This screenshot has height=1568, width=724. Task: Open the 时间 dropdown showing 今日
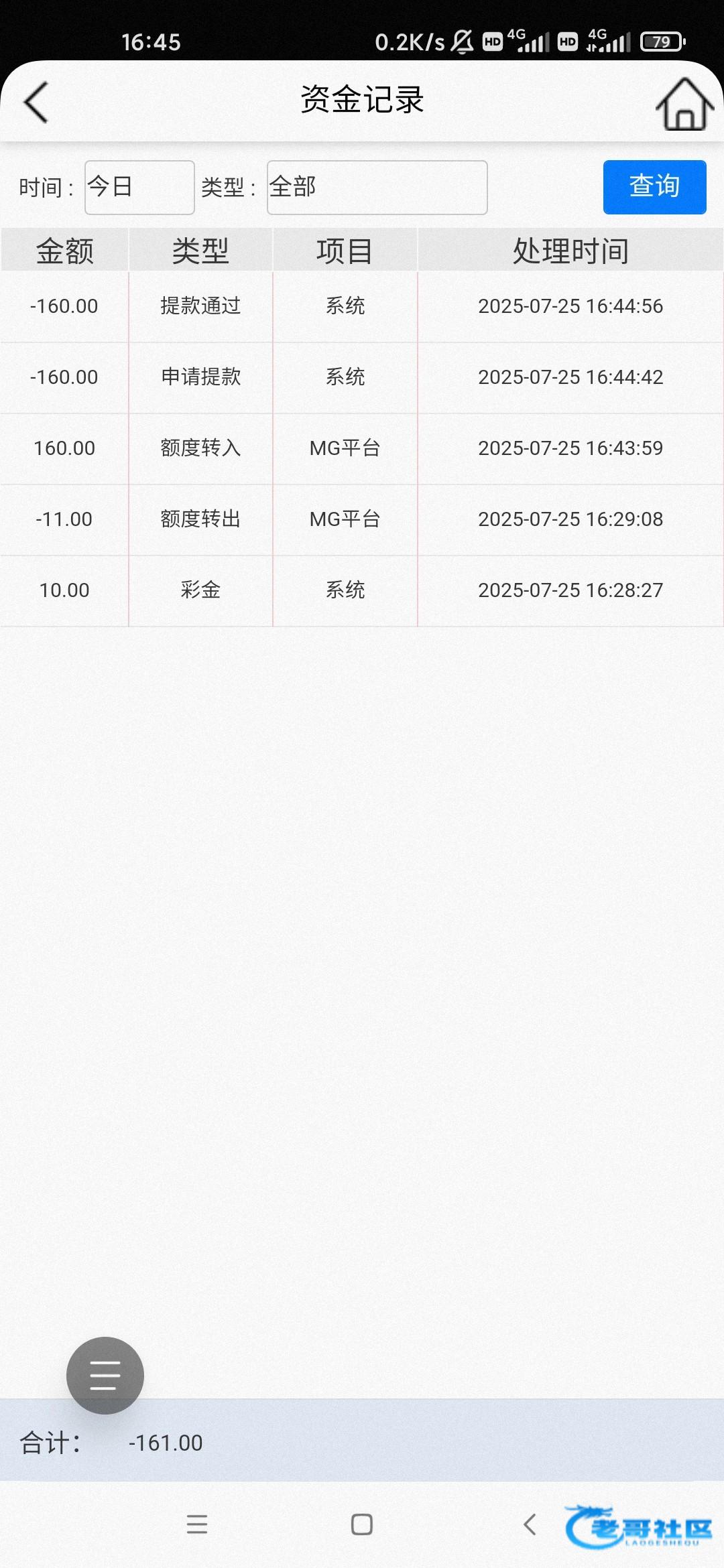139,188
